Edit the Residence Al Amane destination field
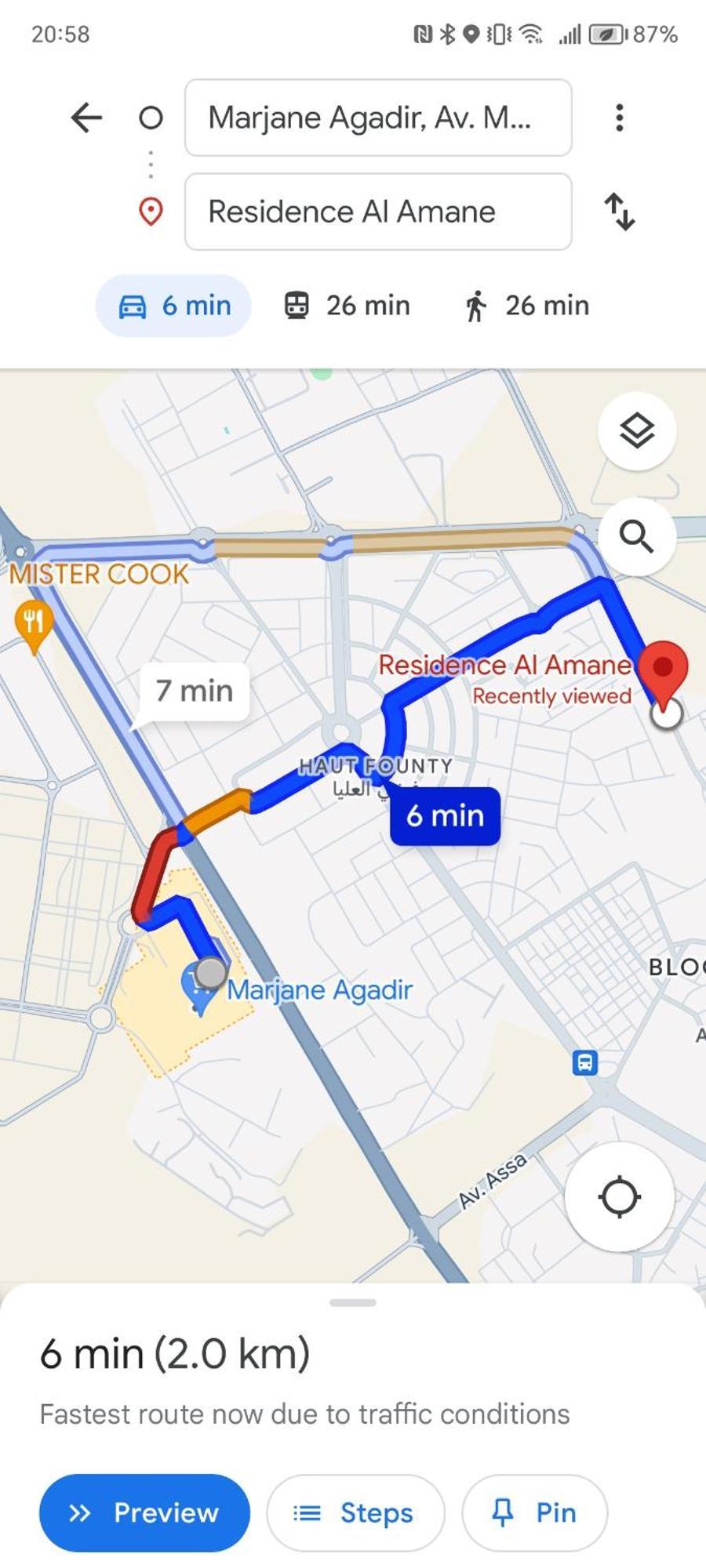 [377, 212]
